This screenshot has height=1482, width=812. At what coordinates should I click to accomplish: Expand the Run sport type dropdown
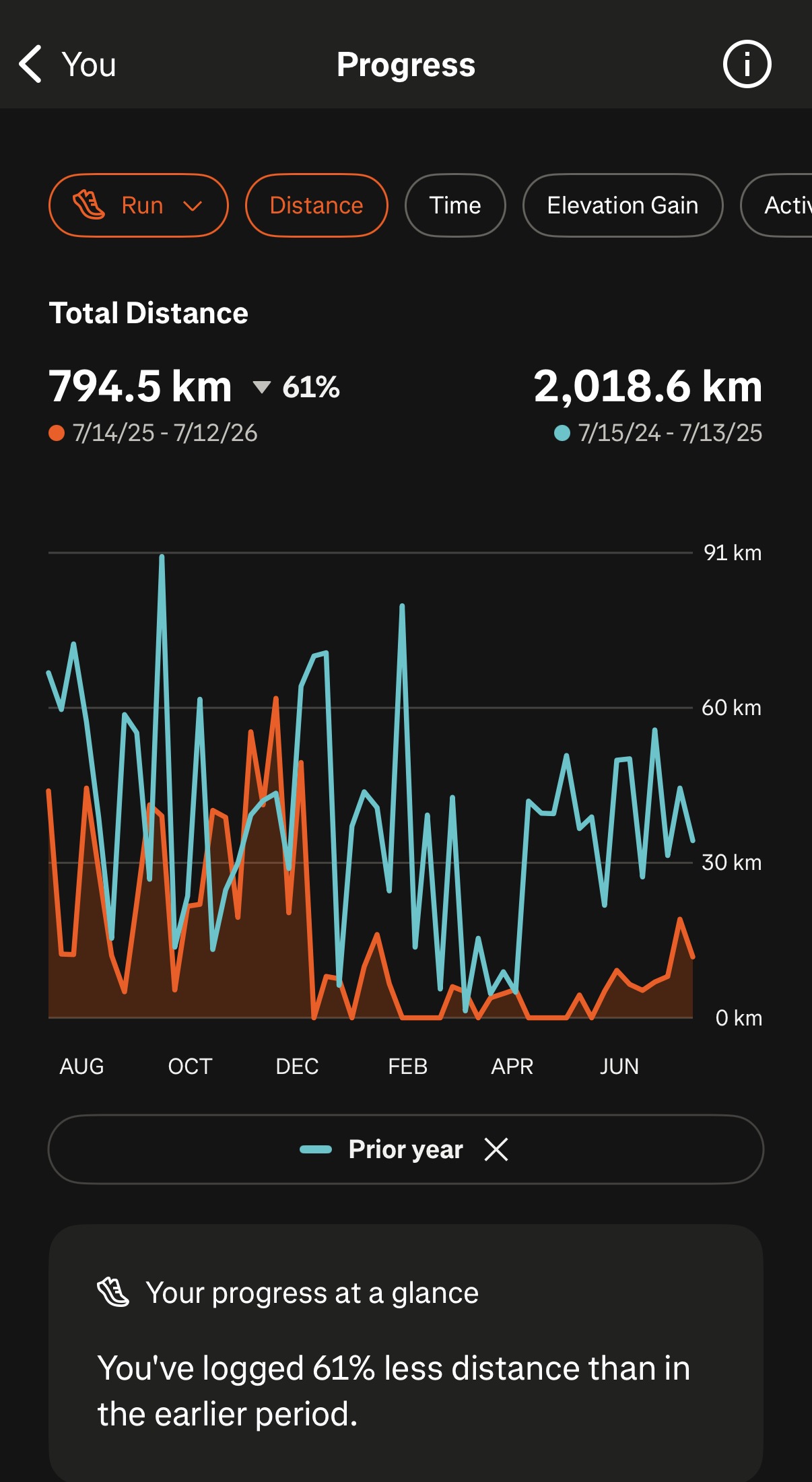pos(139,205)
